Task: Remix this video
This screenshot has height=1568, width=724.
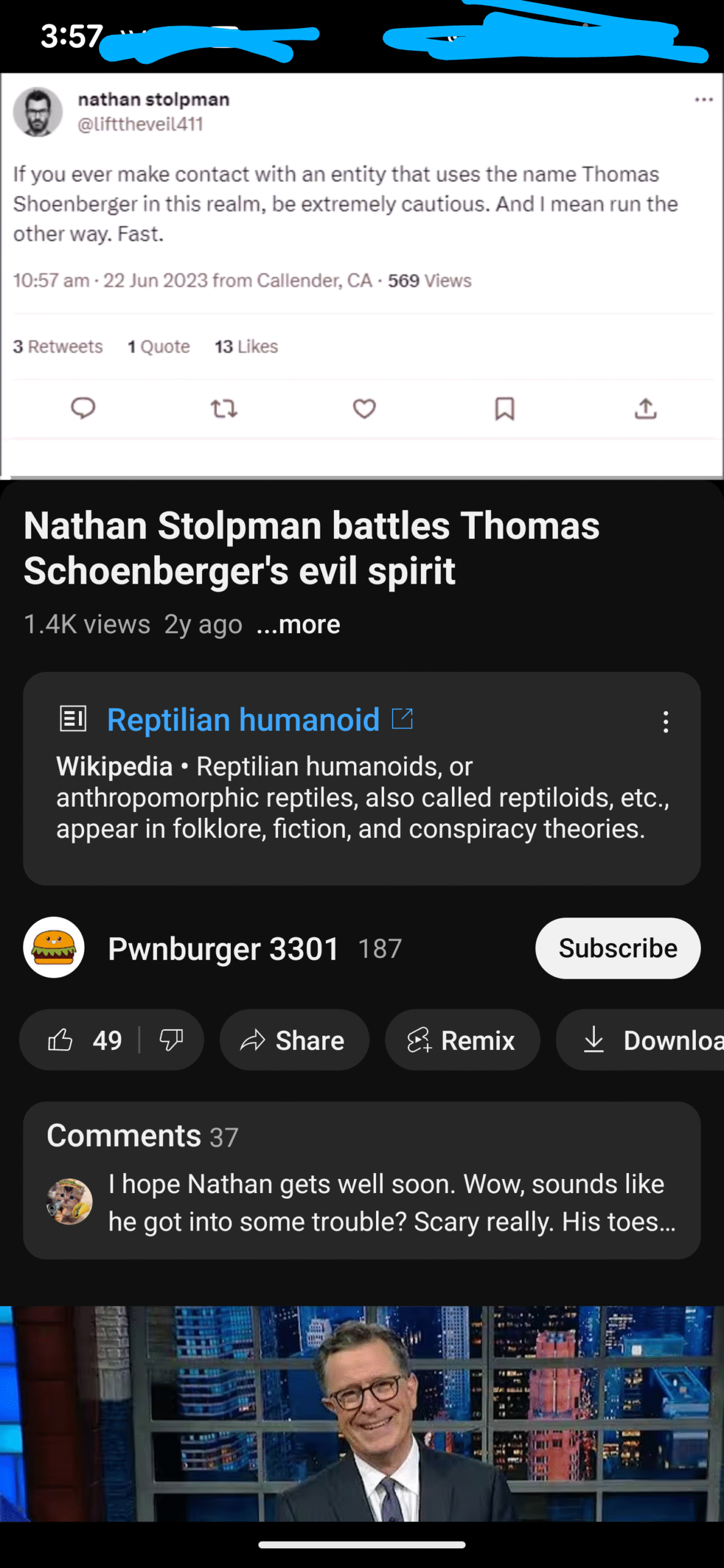Action: [462, 1040]
